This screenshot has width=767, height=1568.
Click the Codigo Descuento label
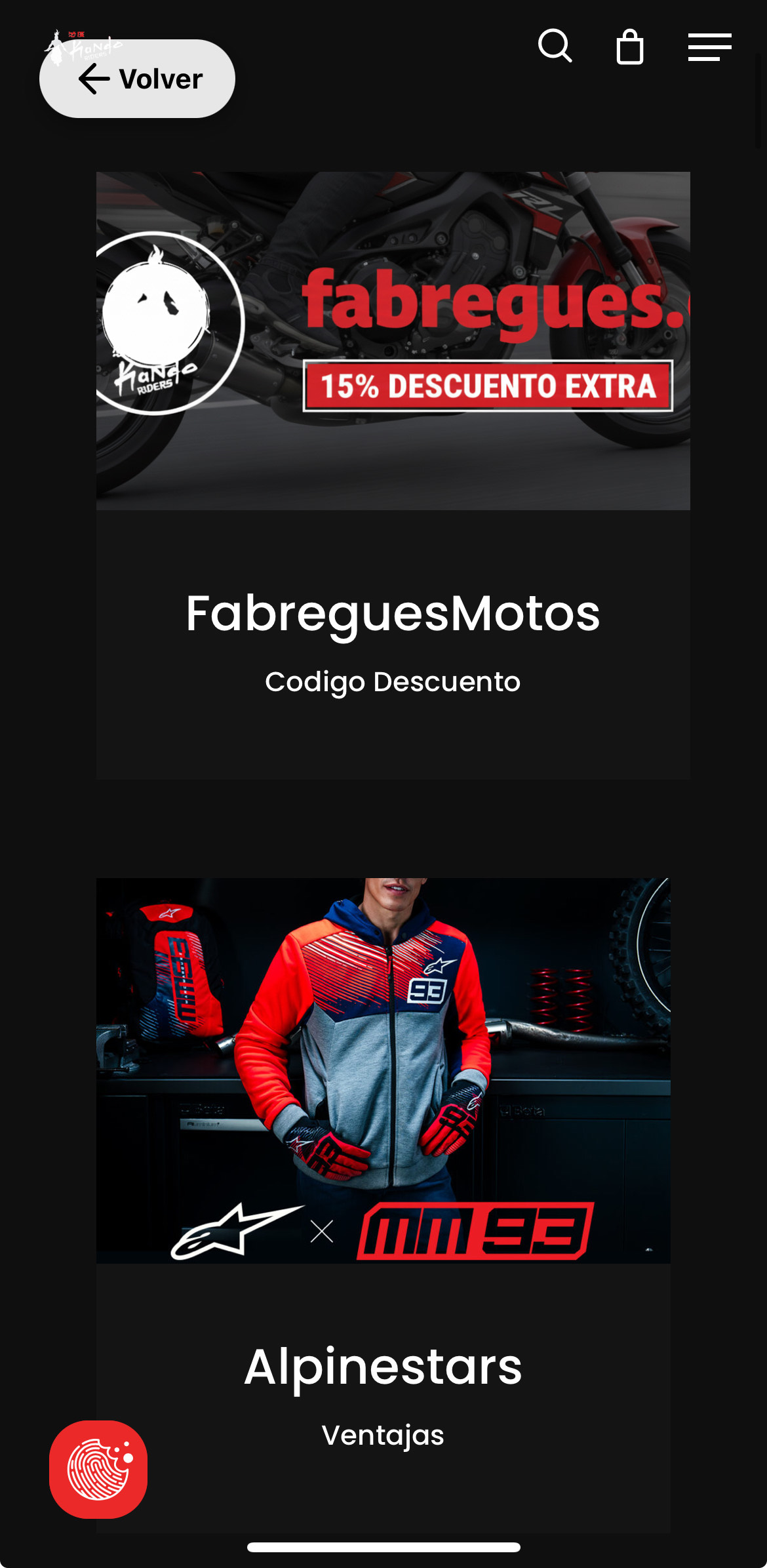(392, 681)
